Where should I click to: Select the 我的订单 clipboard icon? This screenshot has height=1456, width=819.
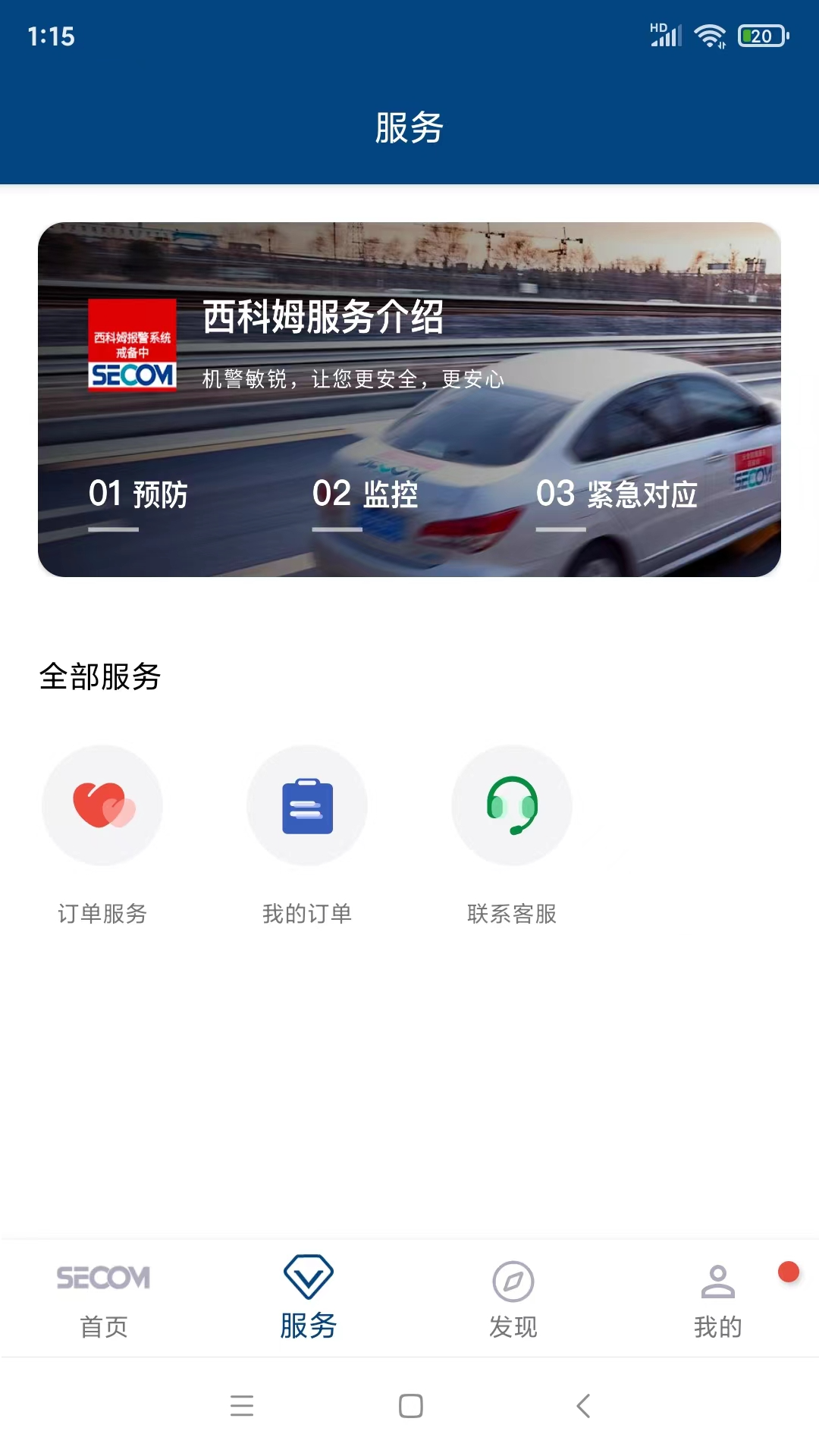click(306, 805)
